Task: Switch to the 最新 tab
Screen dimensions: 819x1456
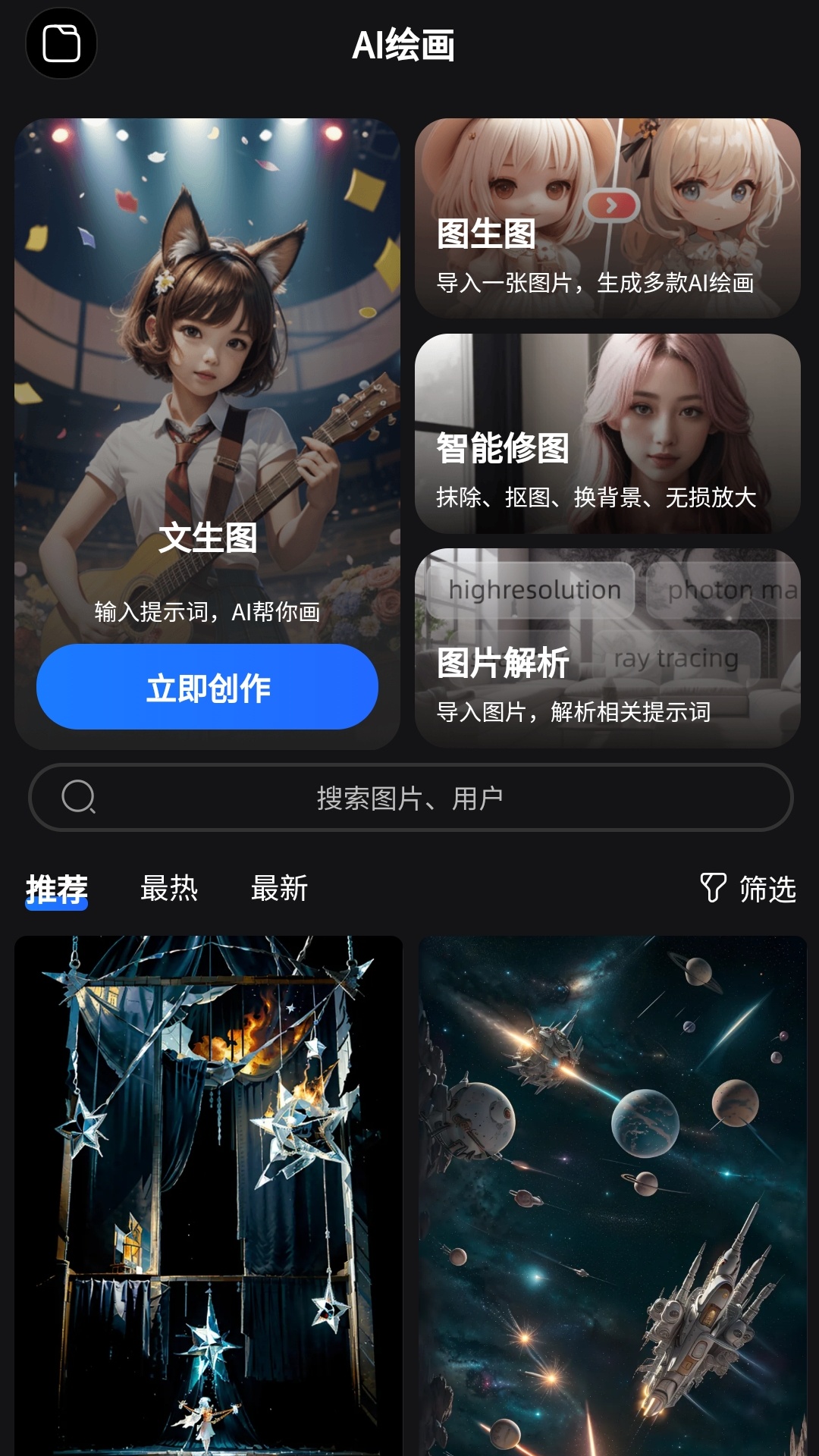Action: pyautogui.click(x=278, y=887)
